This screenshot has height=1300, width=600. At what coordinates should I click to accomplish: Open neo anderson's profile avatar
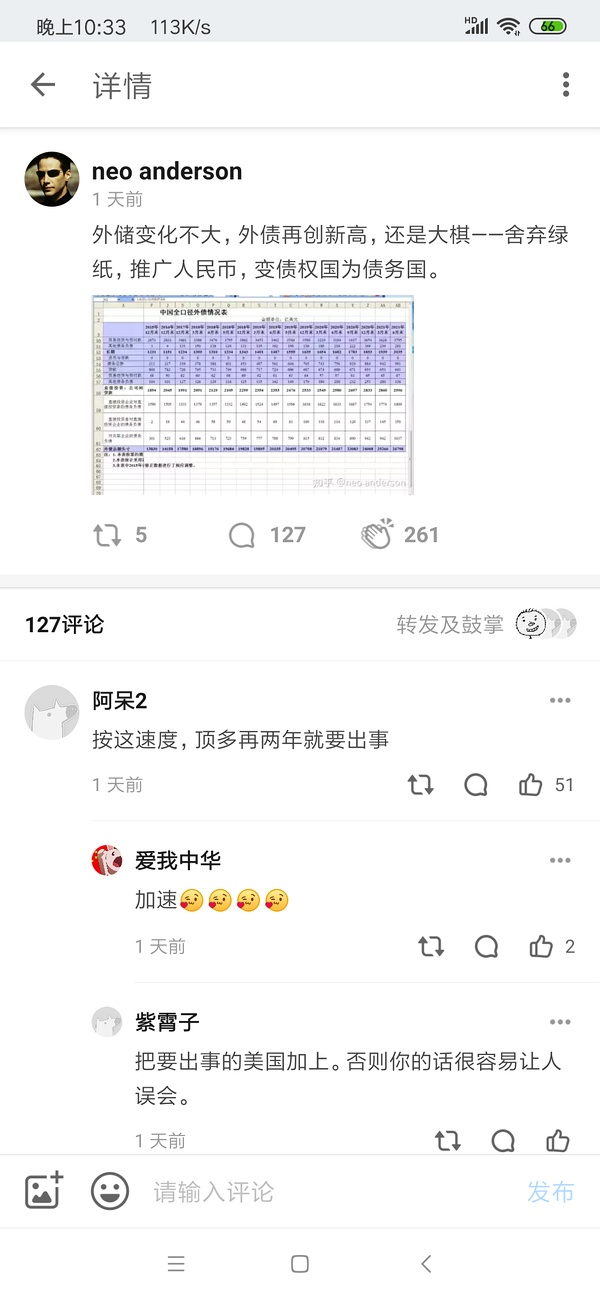[52, 180]
